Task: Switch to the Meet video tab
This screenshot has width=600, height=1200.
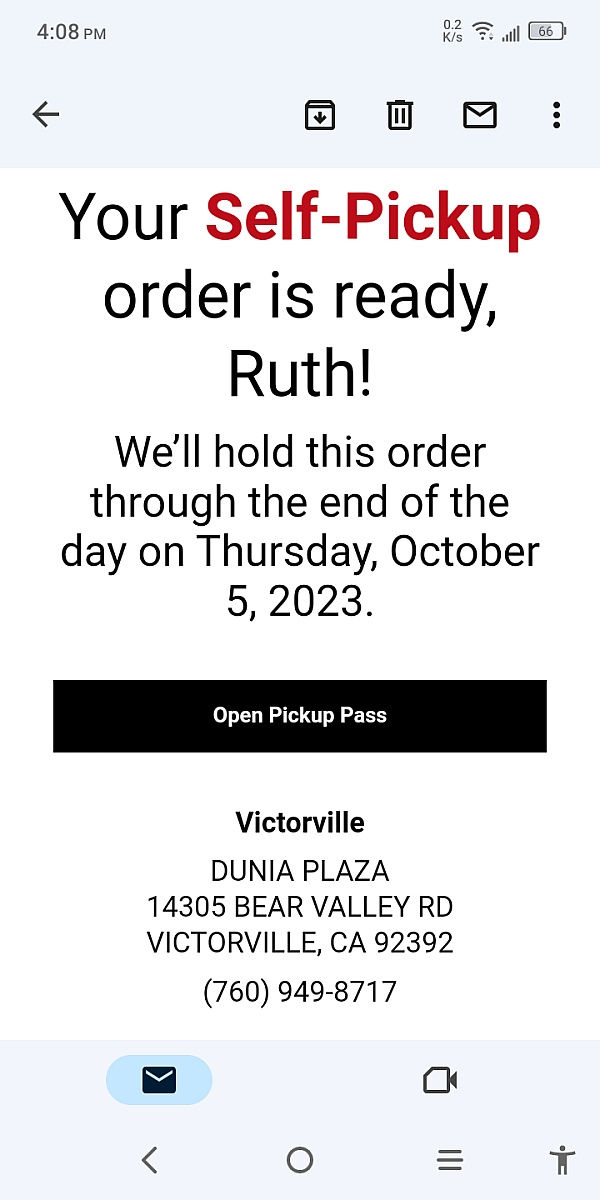Action: click(x=440, y=1080)
